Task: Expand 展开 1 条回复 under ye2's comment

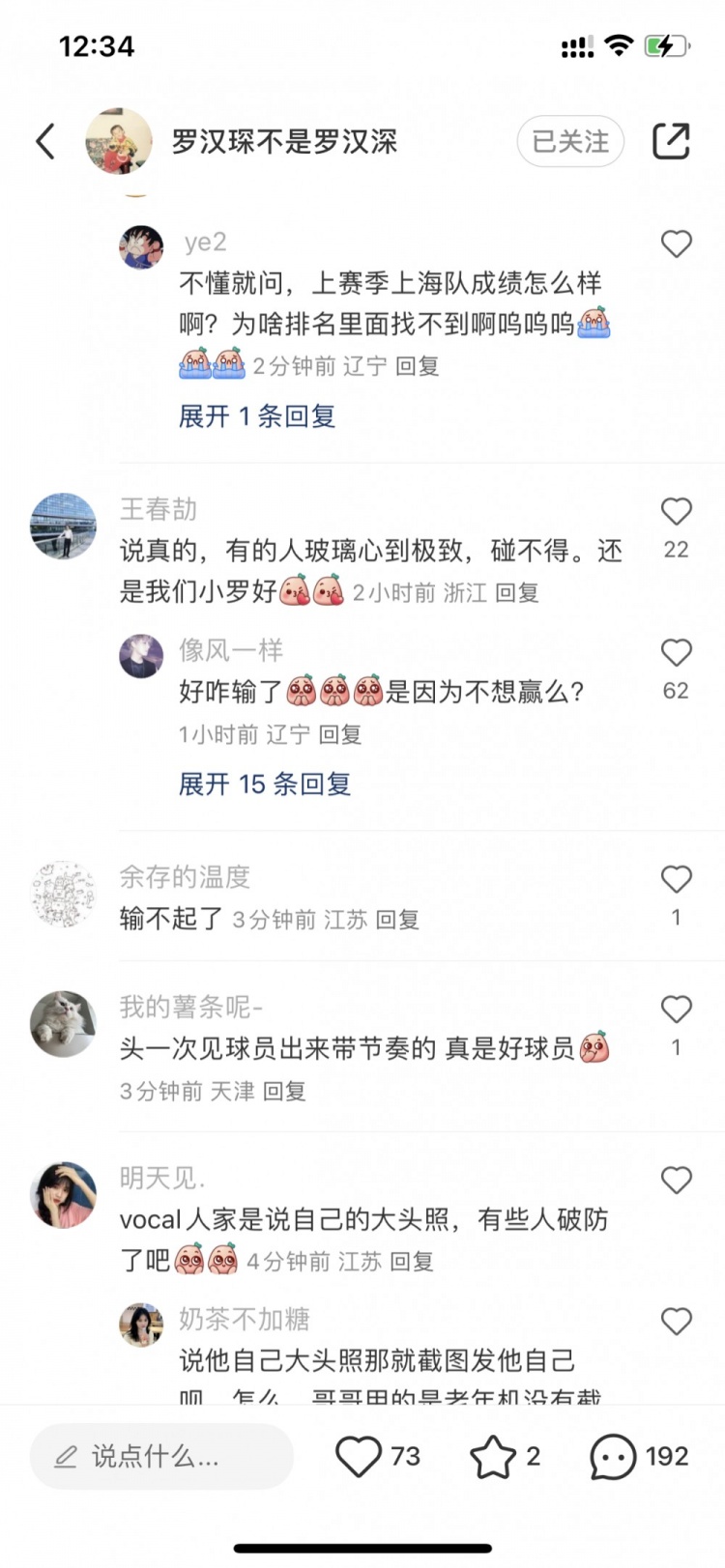Action: 257,416
